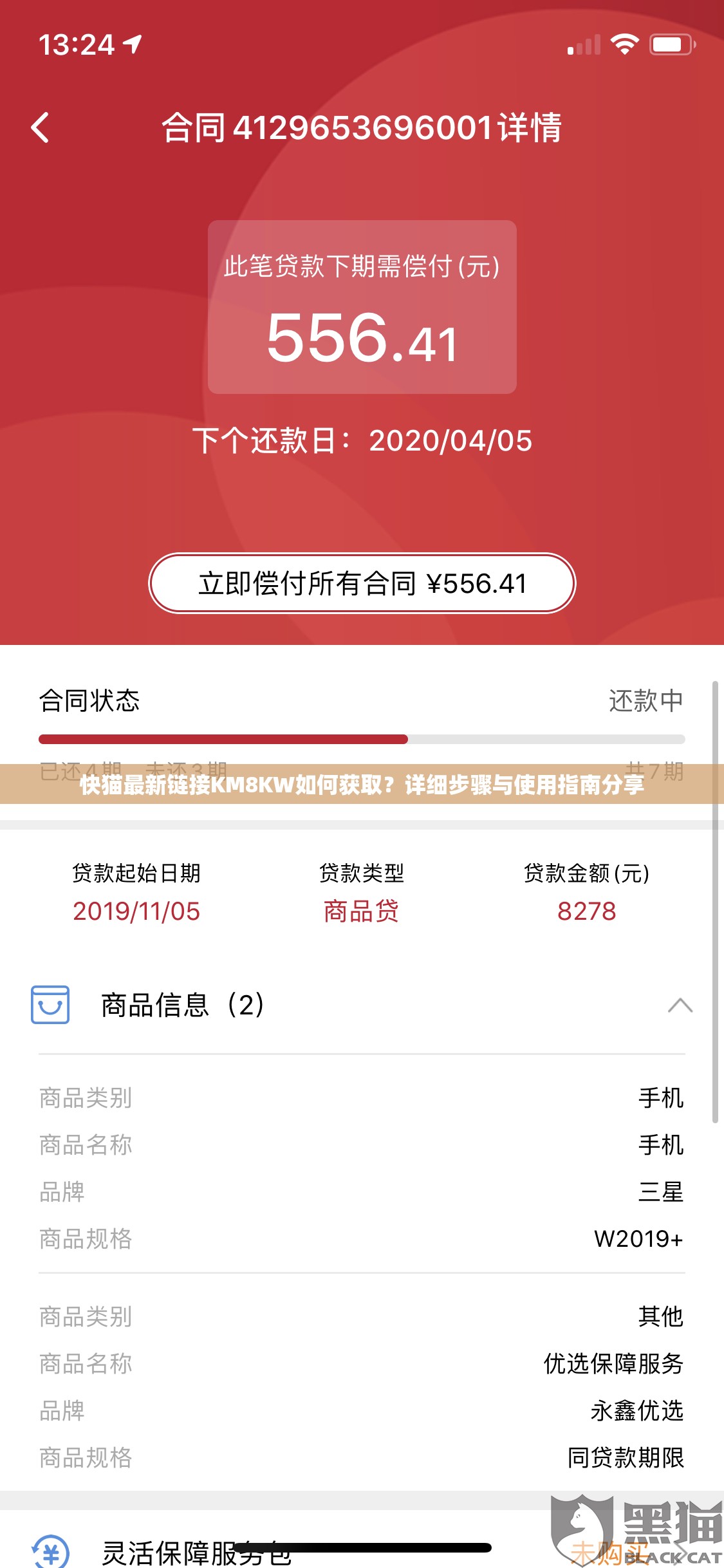Tap 立即偿付所有合同 ¥556.41 button
The image size is (724, 1568).
click(x=362, y=583)
